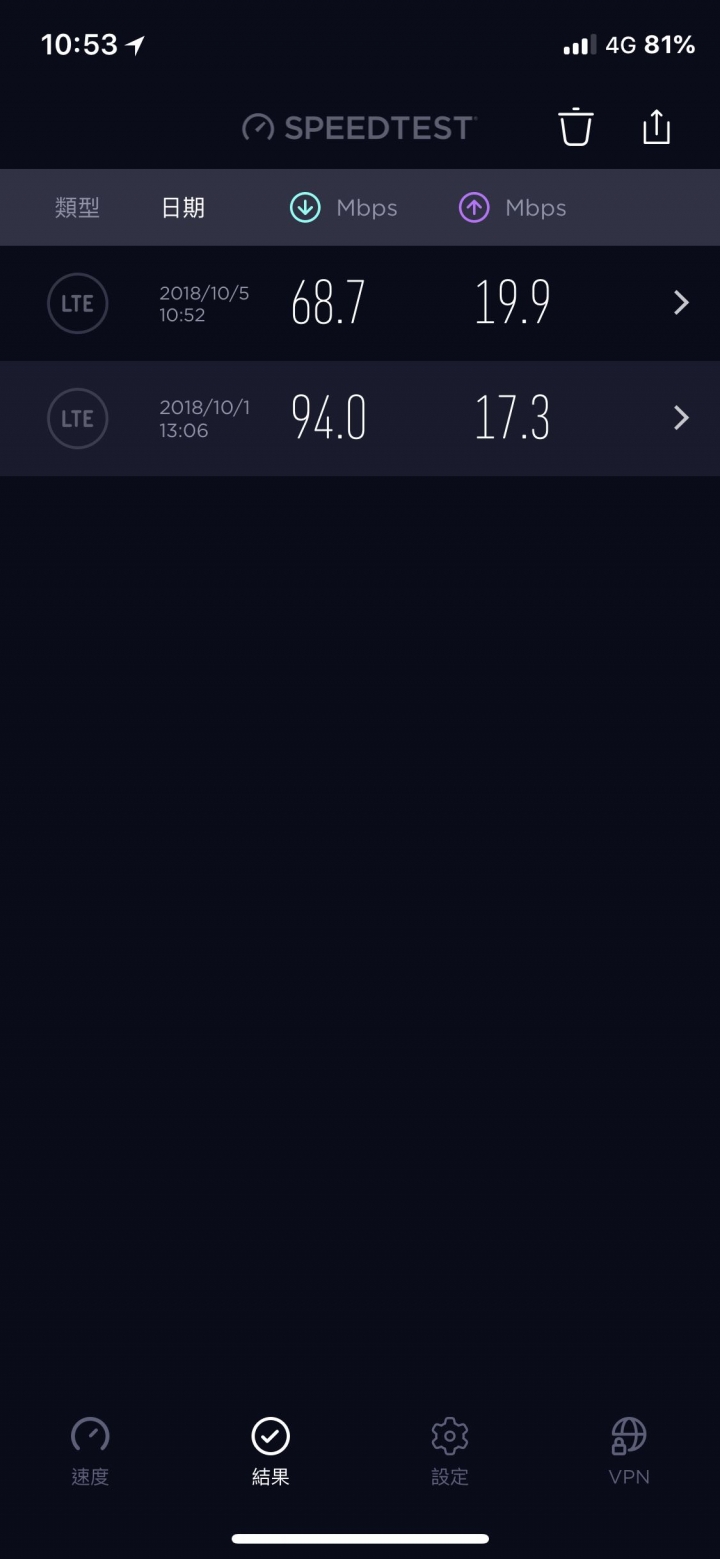Sort results by 類型 column
The image size is (720, 1559).
point(77,208)
